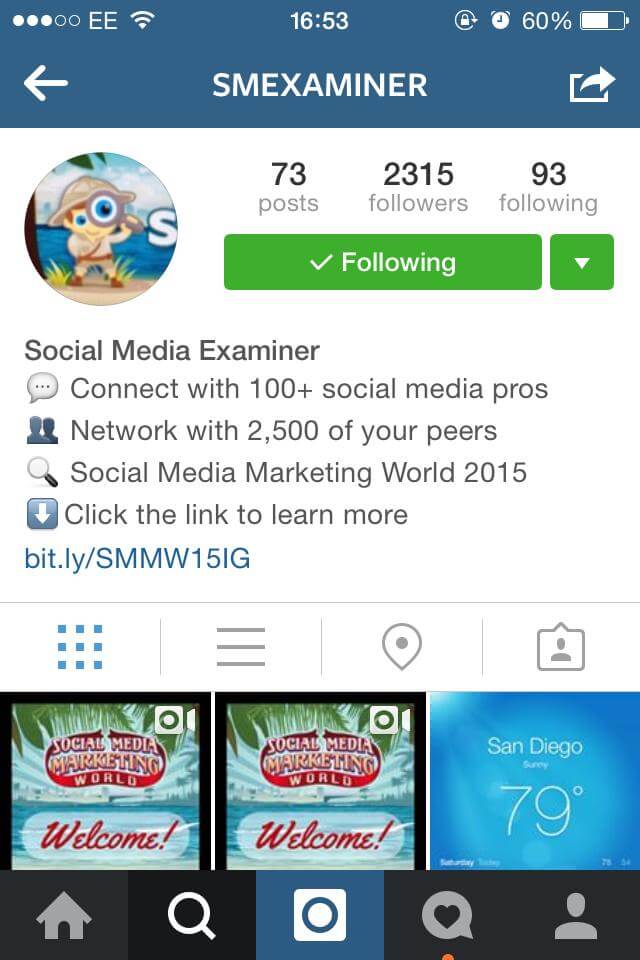
Task: Open the Explore search tab
Action: (192, 915)
